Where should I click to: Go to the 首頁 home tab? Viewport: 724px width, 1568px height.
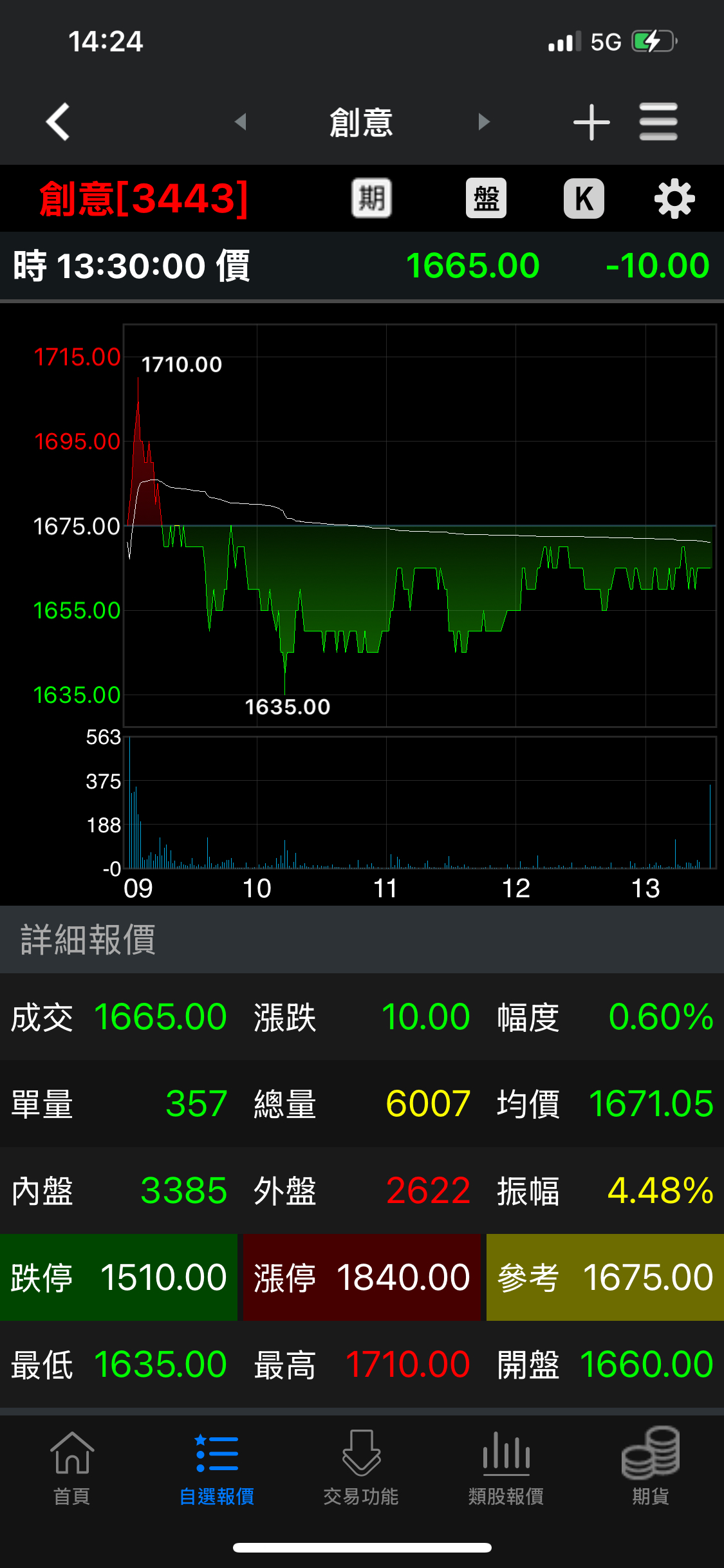pos(71,1468)
